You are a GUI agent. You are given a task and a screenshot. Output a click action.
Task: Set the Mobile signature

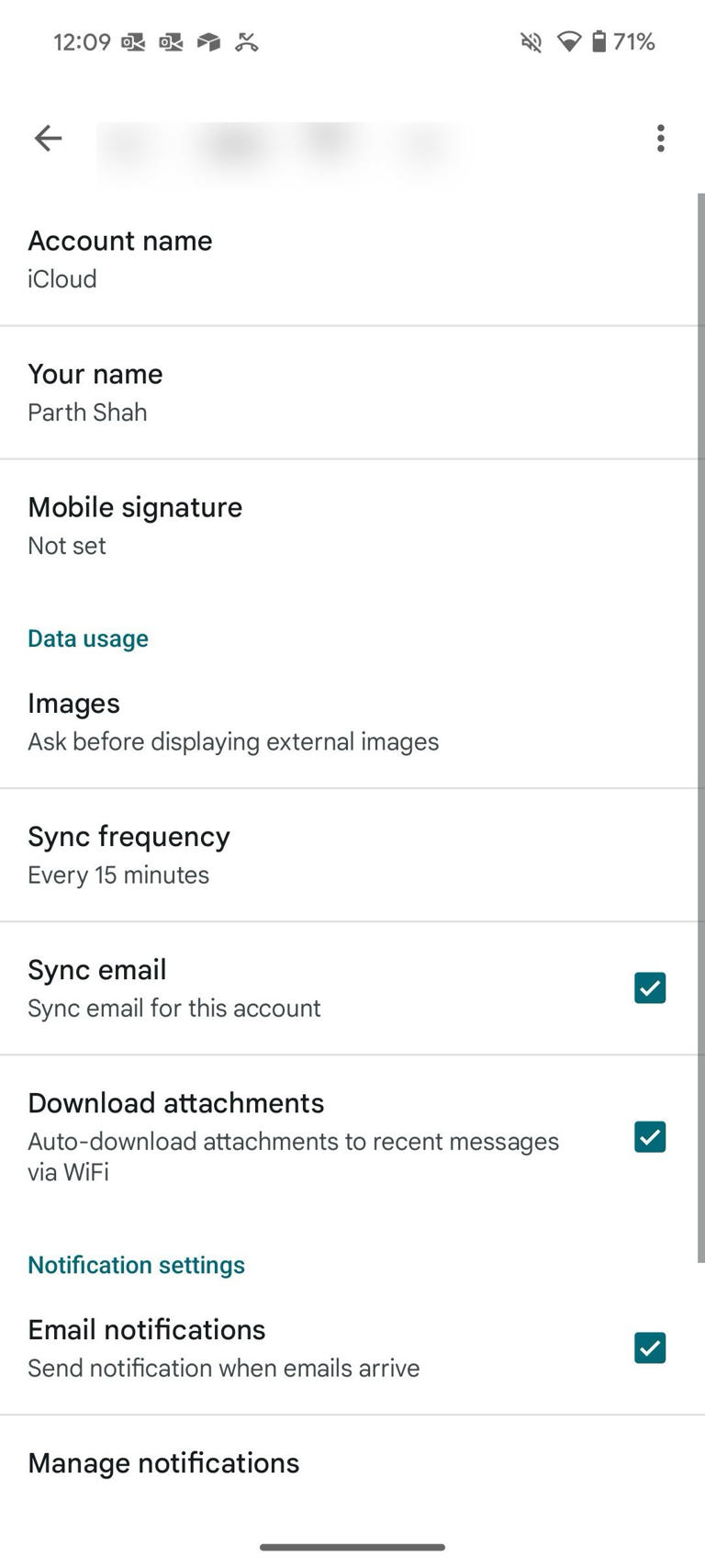[x=352, y=524]
